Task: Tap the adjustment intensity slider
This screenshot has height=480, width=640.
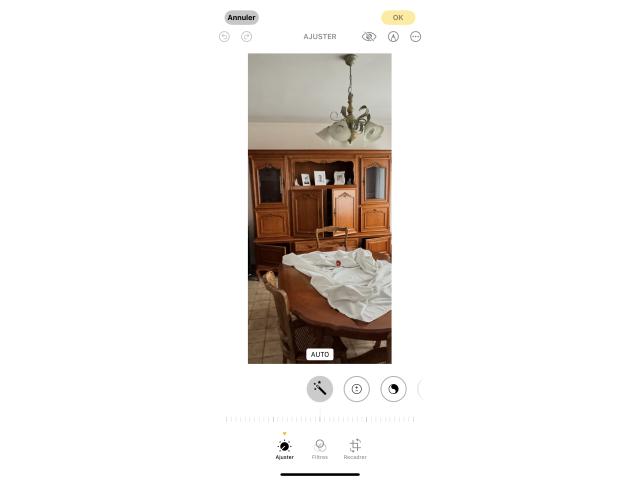Action: (x=320, y=419)
